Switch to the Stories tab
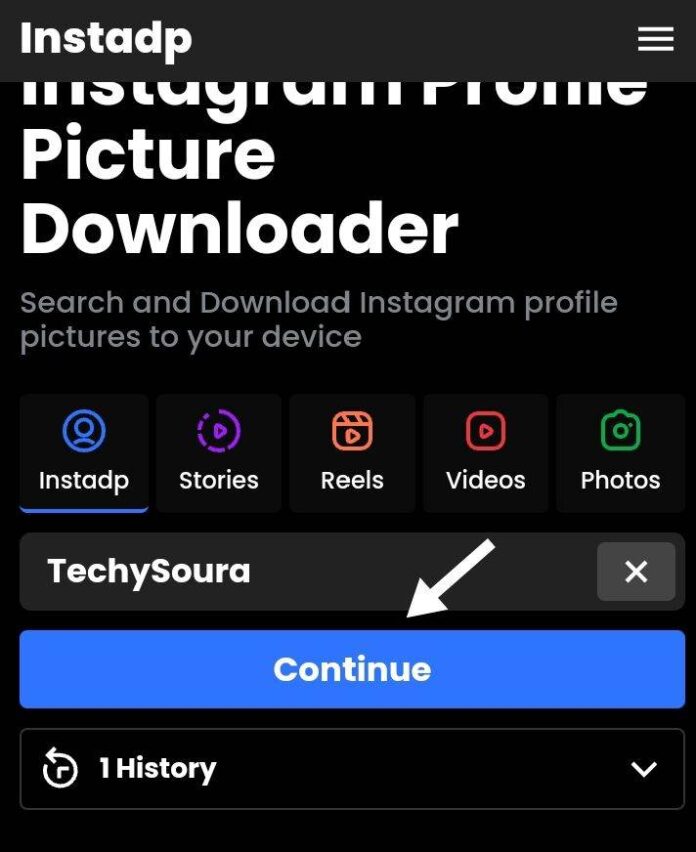The width and height of the screenshot is (696, 852). [x=218, y=453]
